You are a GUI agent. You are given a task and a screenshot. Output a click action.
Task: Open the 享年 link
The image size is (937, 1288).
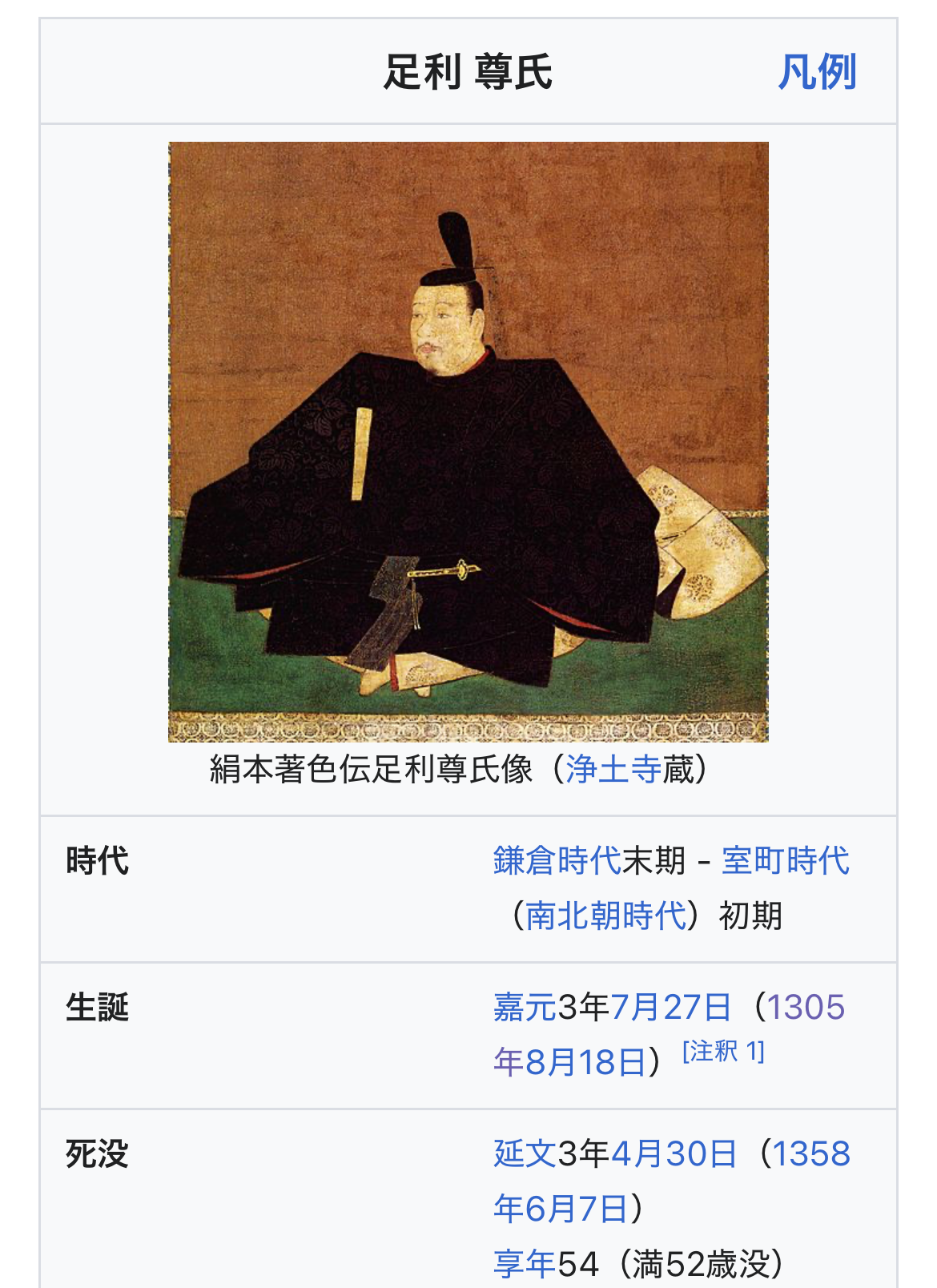525,1264
